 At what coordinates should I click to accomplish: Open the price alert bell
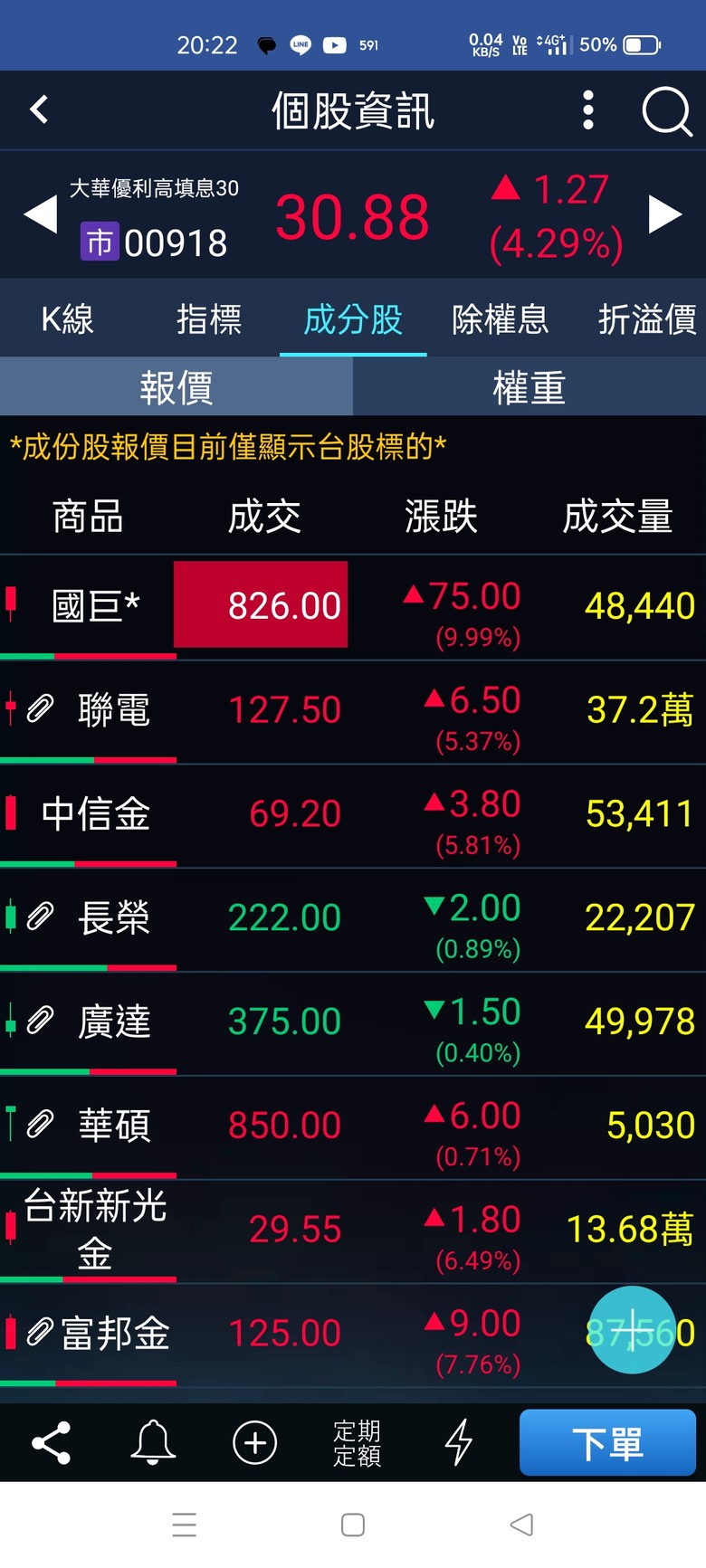(153, 1442)
